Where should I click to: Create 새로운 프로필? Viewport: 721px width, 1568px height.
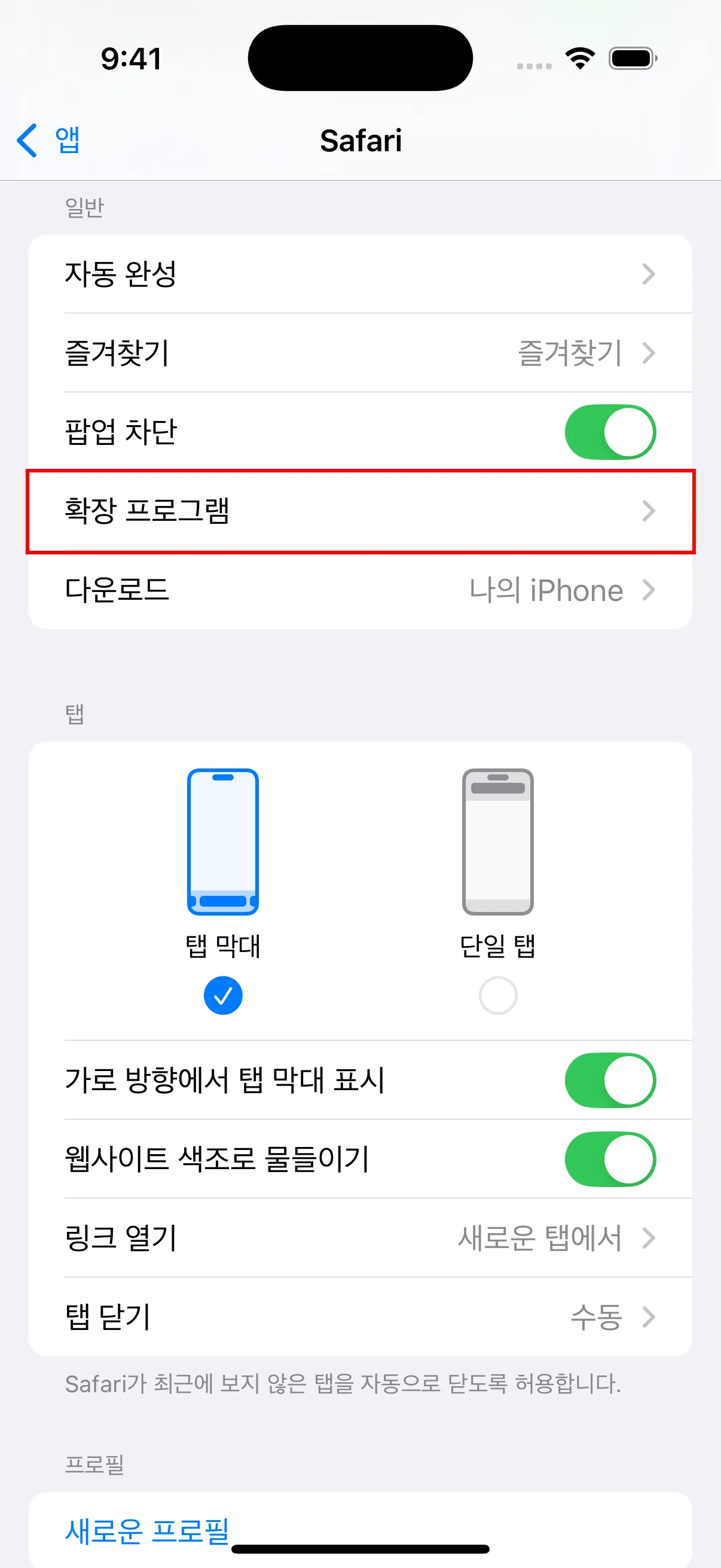147,1530
